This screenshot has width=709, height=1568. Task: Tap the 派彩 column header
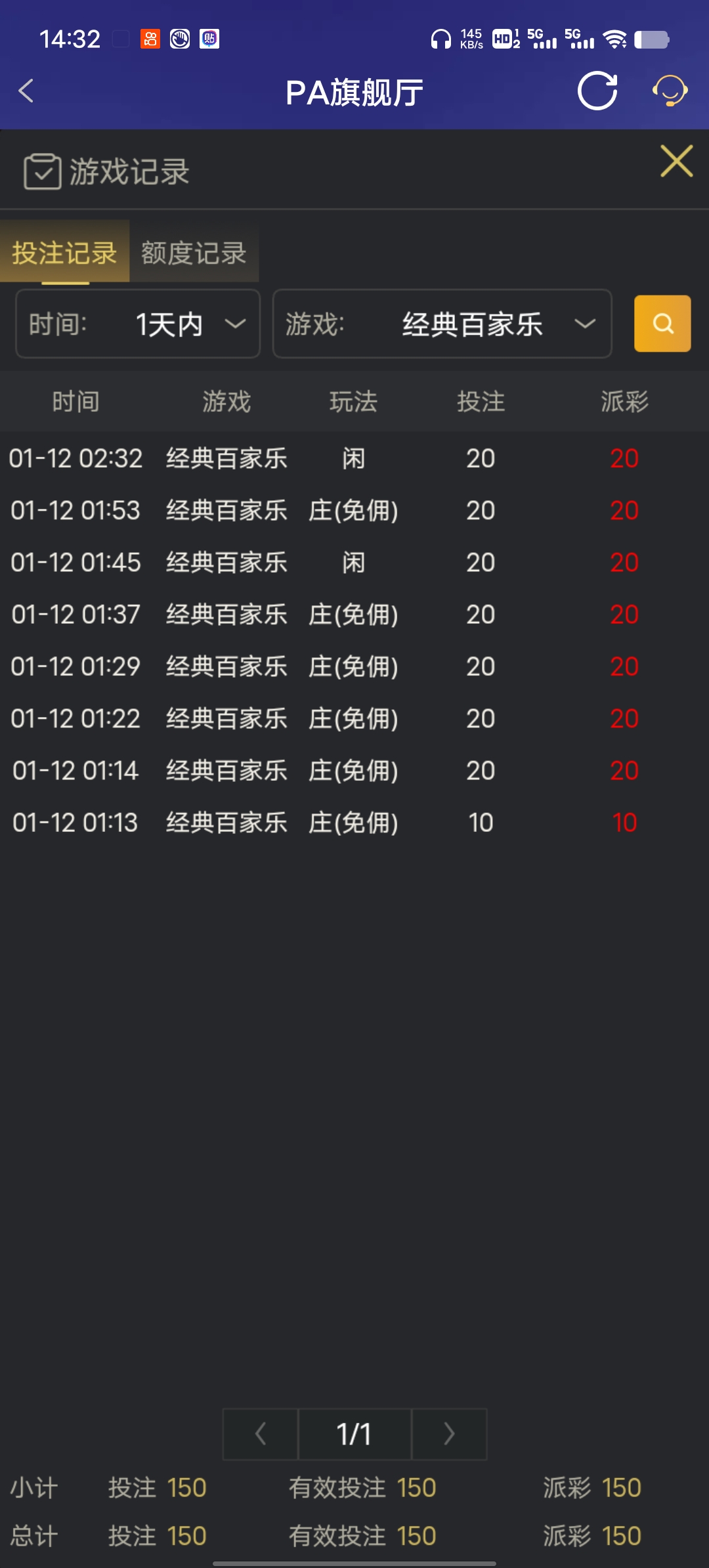coord(622,401)
